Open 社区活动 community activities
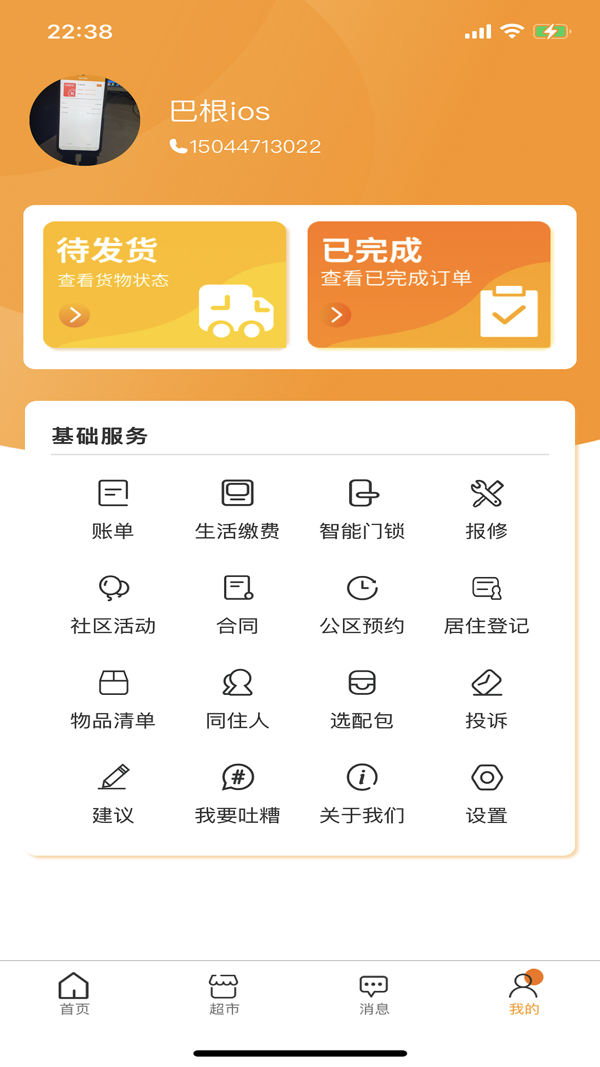The image size is (600, 1067). [113, 603]
